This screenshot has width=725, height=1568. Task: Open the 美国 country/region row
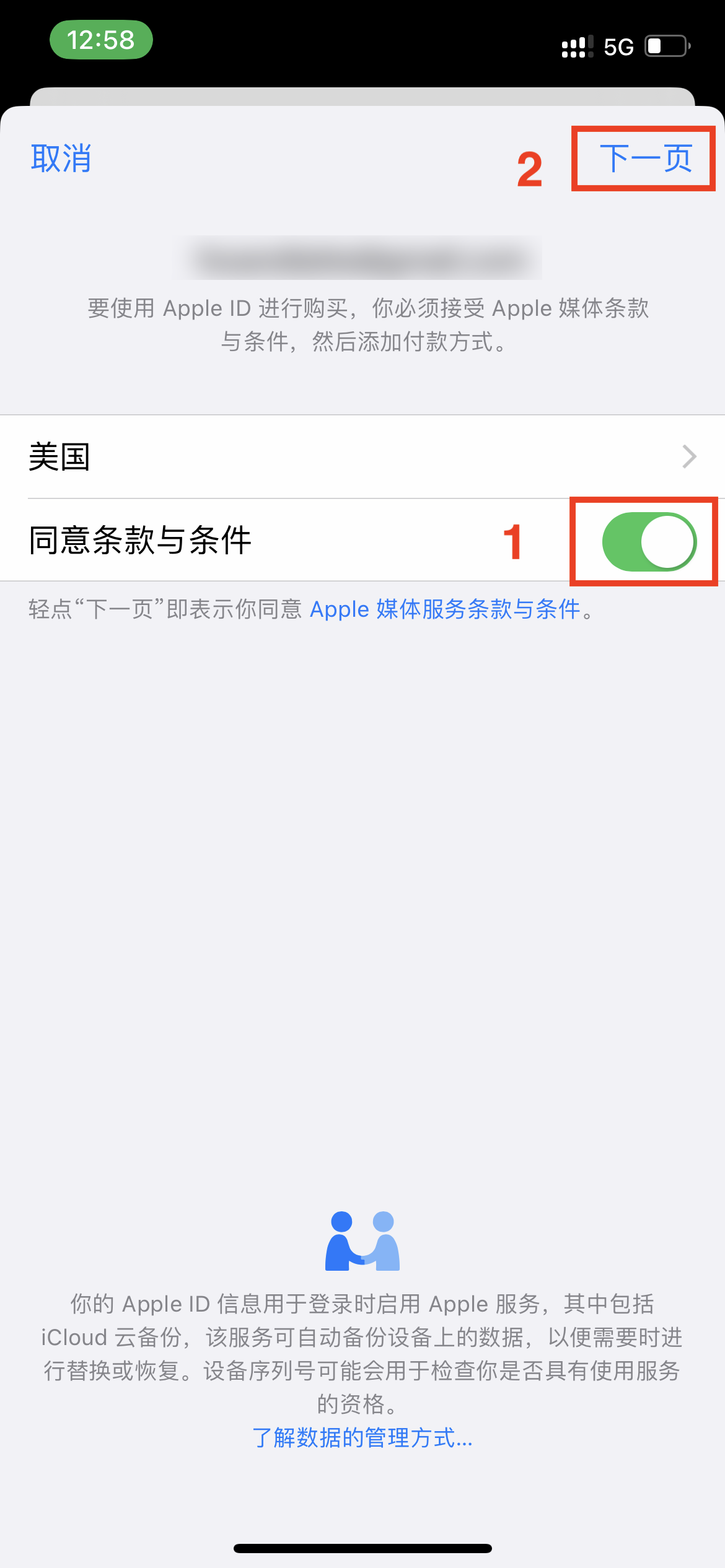[362, 457]
